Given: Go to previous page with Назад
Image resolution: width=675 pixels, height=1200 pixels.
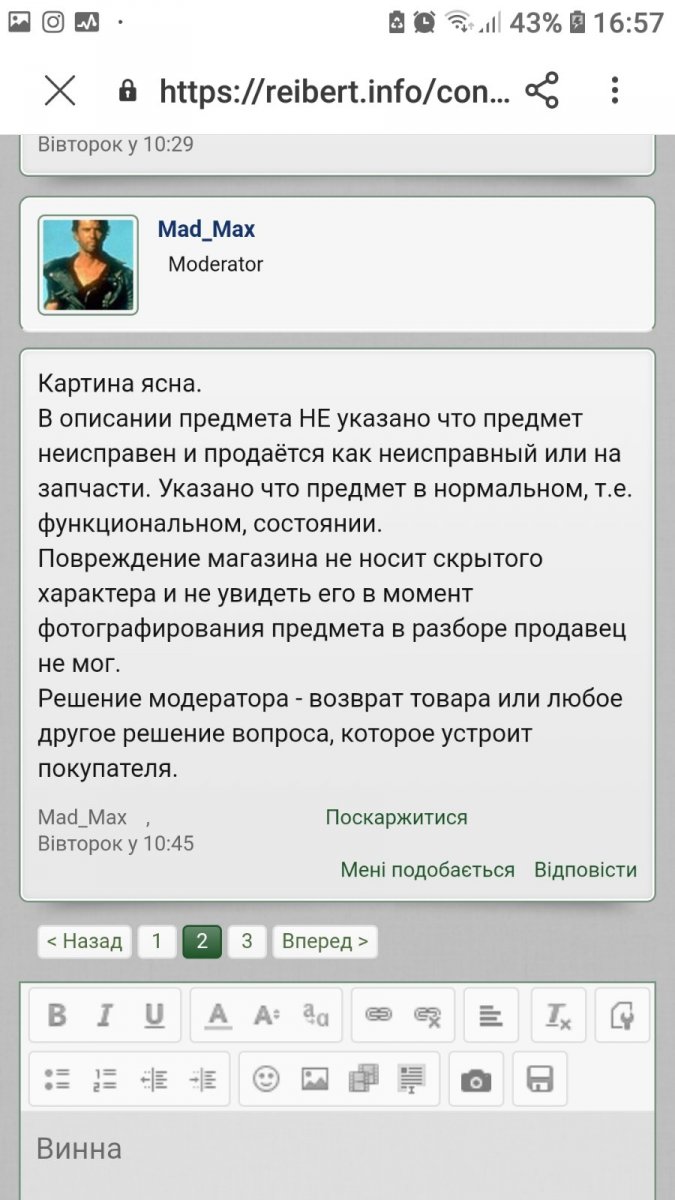Looking at the screenshot, I should click(x=85, y=941).
